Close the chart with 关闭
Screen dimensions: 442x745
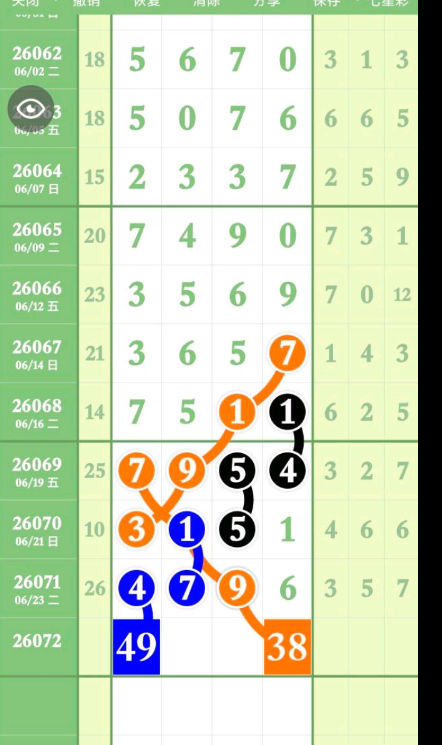click(x=25, y=3)
